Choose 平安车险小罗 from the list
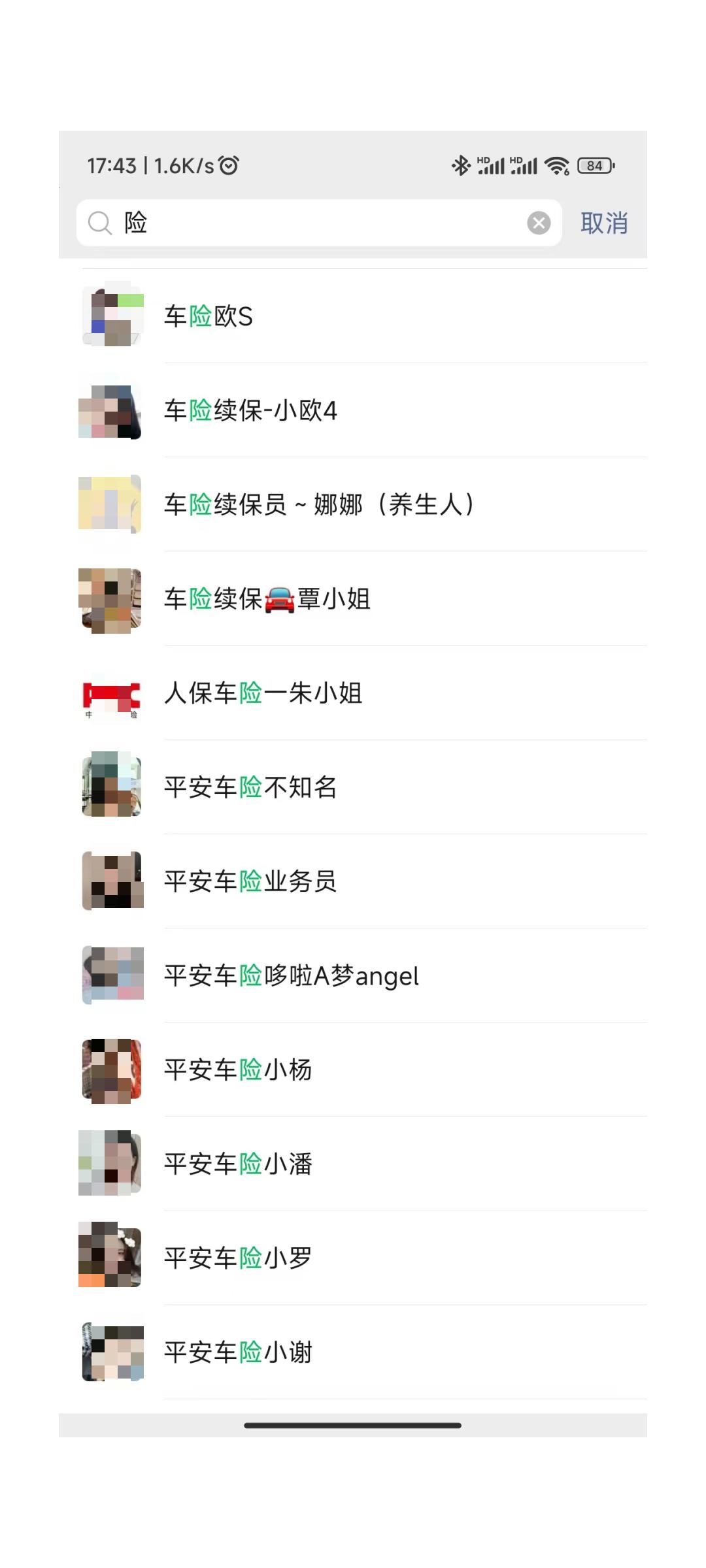Screen dimensions: 706x1568 pos(353,1258)
